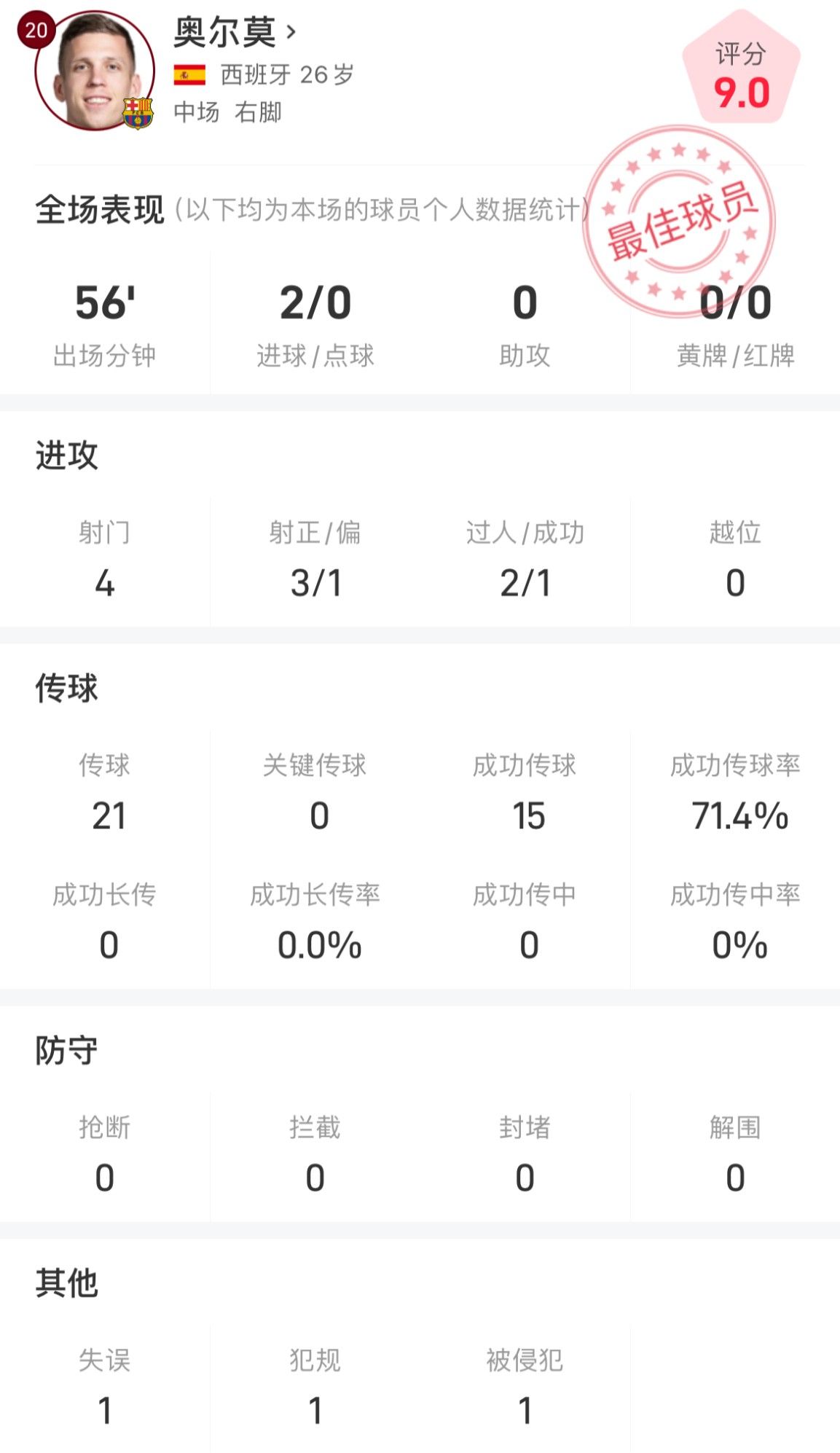The width and height of the screenshot is (840, 1453).
Task: Open 奥尔莫 player profile via name chevron
Action: (291, 32)
